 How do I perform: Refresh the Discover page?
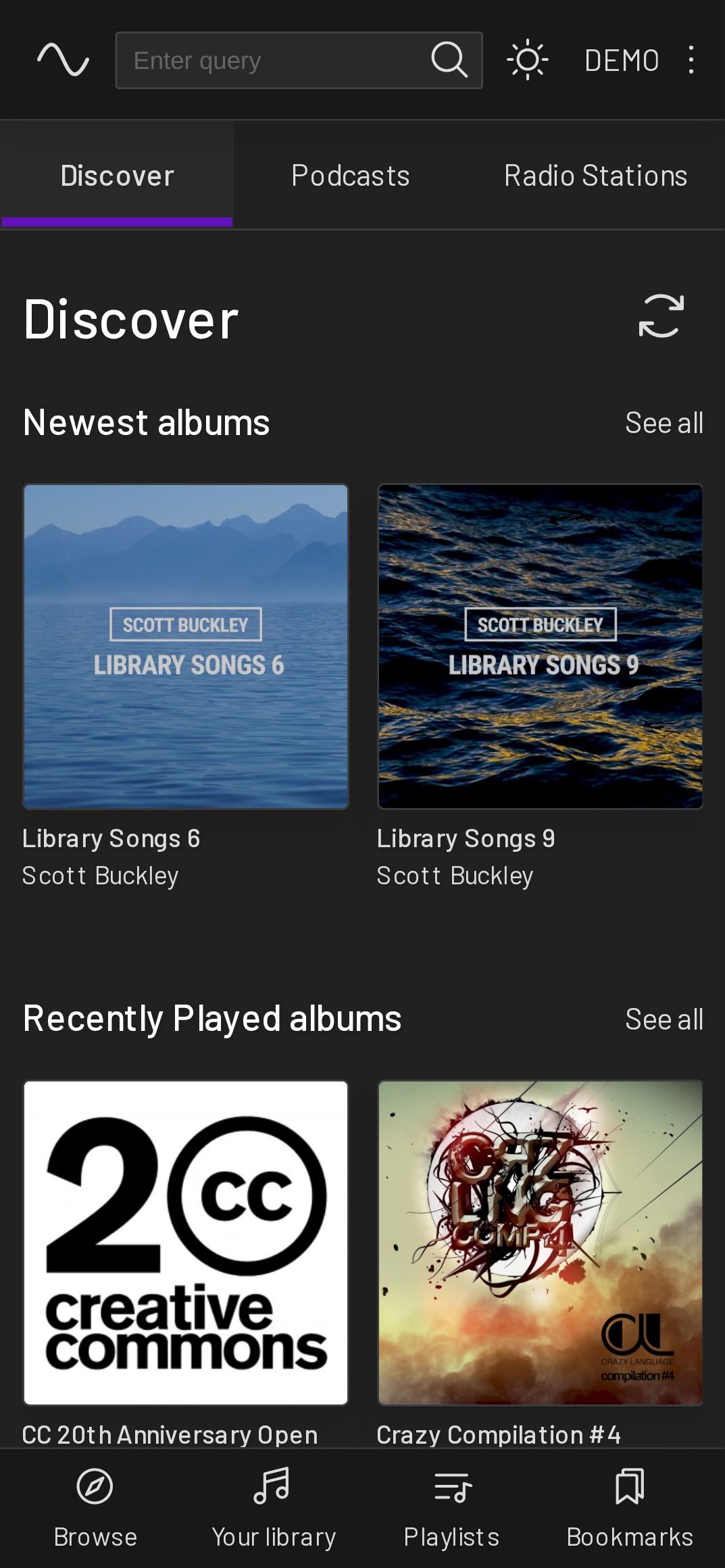point(661,315)
